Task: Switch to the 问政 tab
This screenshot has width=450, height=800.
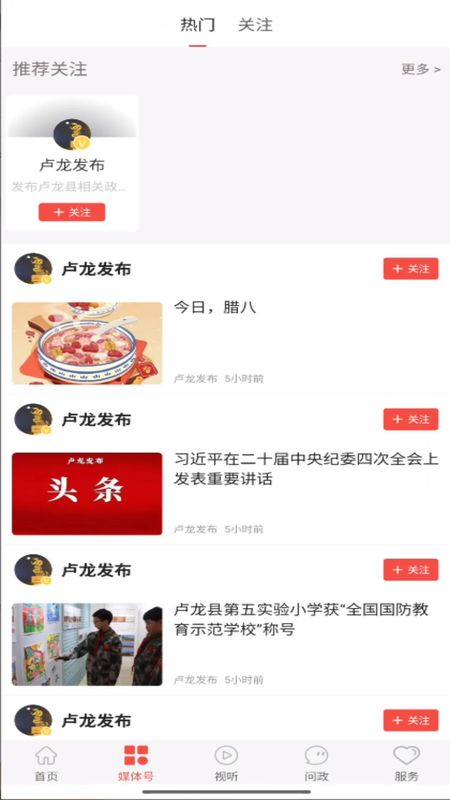Action: coord(316,764)
